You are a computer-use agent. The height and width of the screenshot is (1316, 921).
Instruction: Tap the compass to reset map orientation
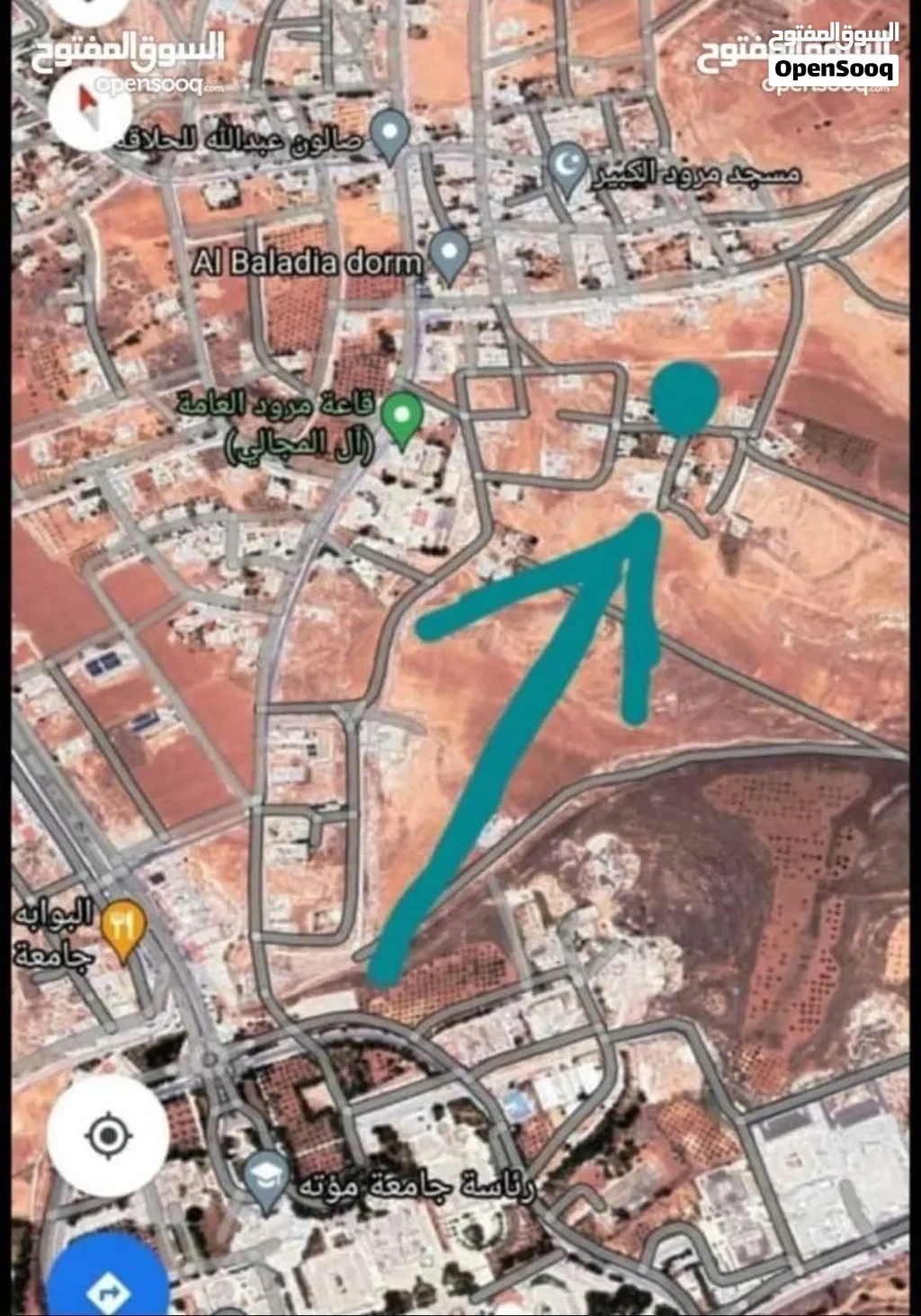[x=90, y=108]
